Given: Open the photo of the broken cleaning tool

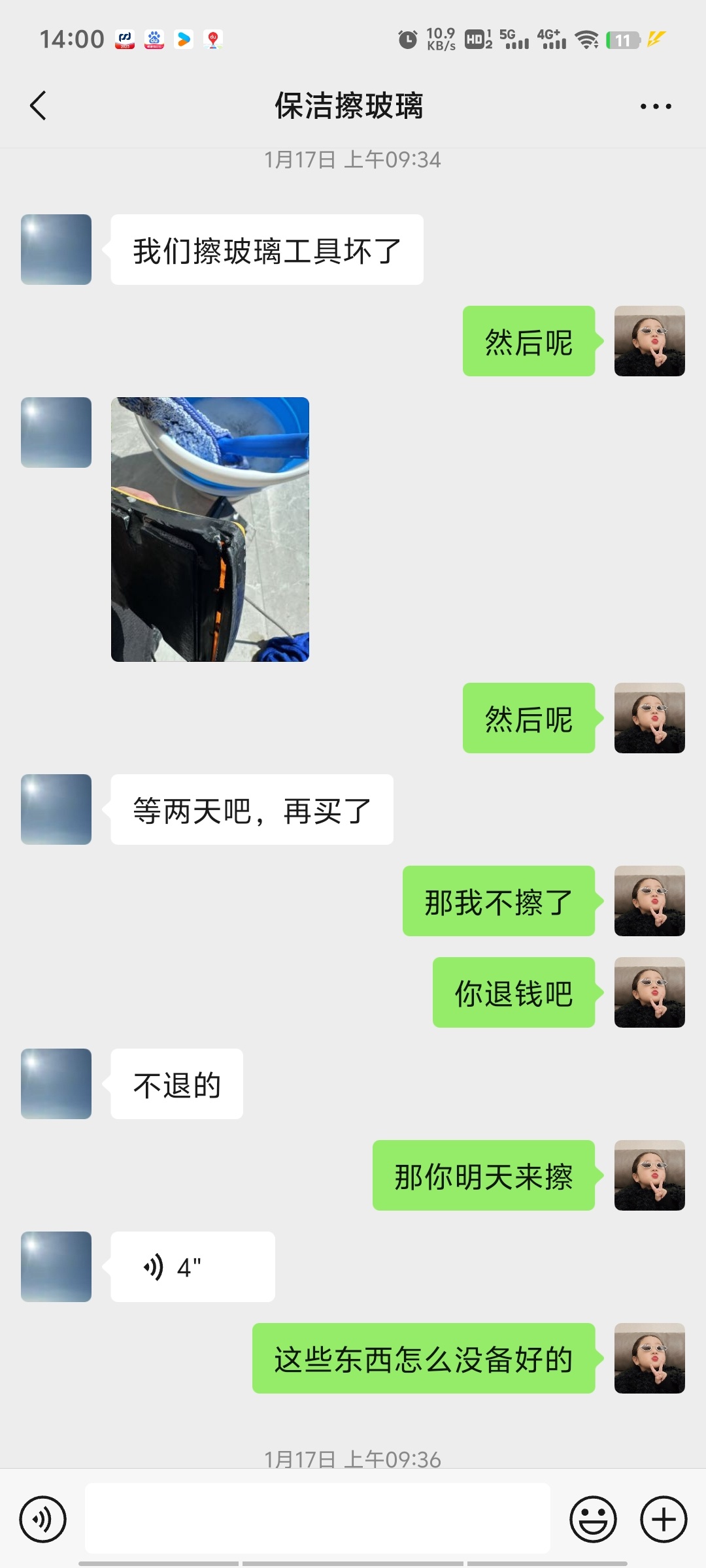Looking at the screenshot, I should pyautogui.click(x=210, y=529).
